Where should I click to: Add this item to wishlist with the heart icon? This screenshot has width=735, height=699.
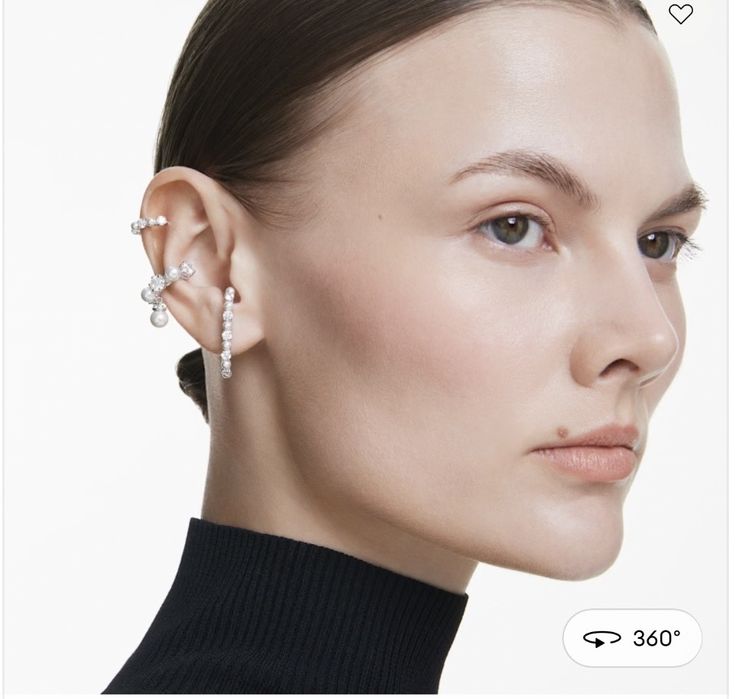(680, 14)
